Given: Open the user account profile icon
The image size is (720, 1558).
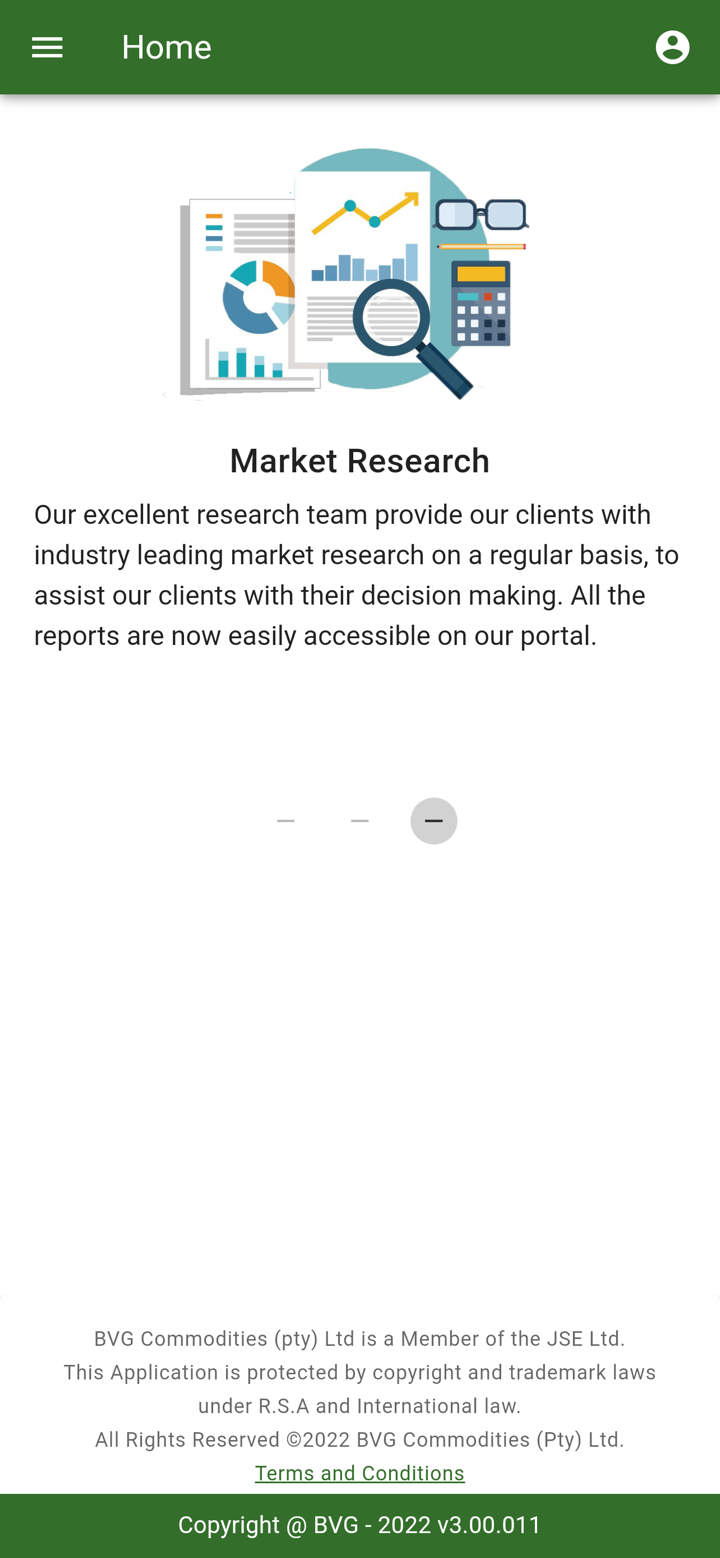Looking at the screenshot, I should (672, 47).
